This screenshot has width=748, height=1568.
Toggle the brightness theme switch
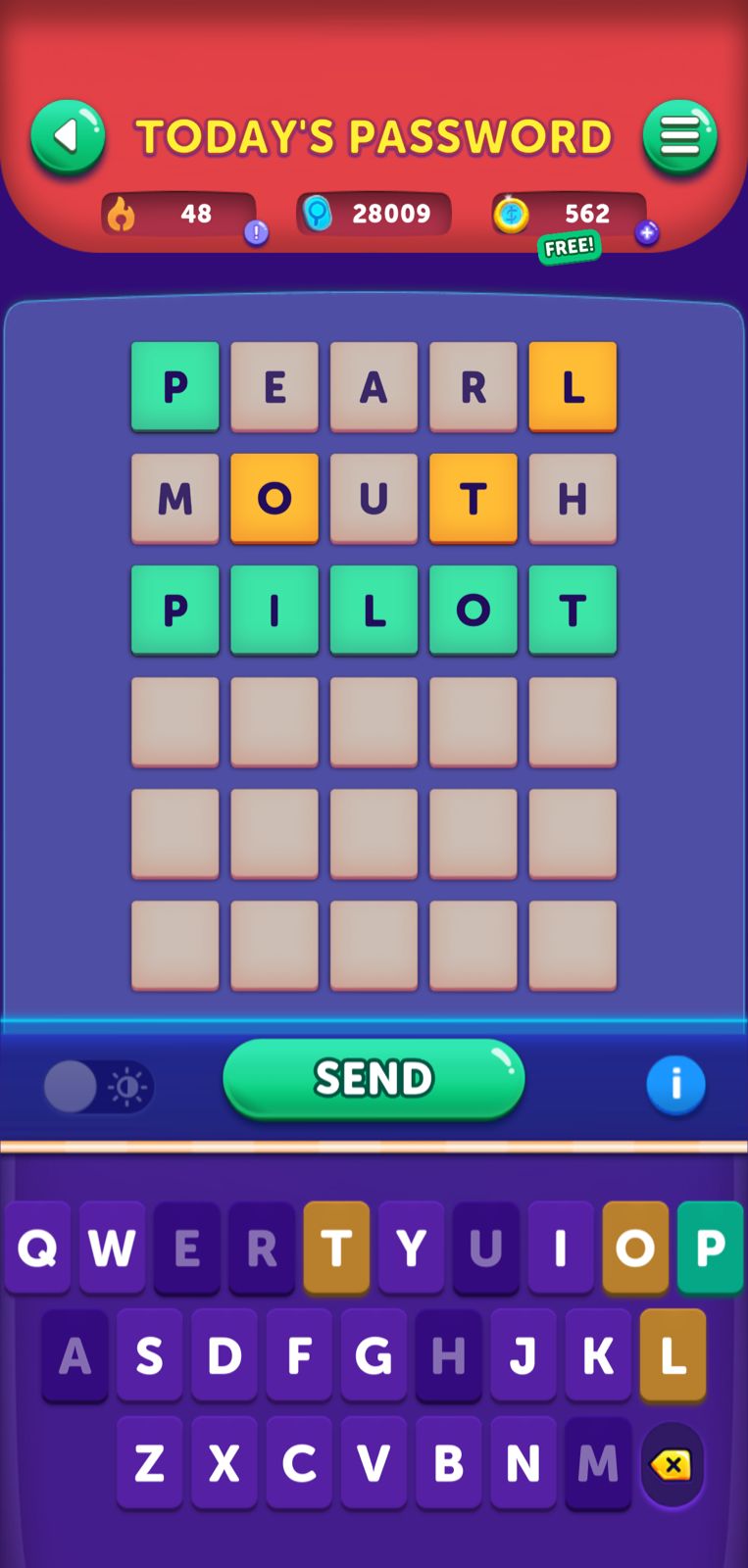(x=98, y=1087)
